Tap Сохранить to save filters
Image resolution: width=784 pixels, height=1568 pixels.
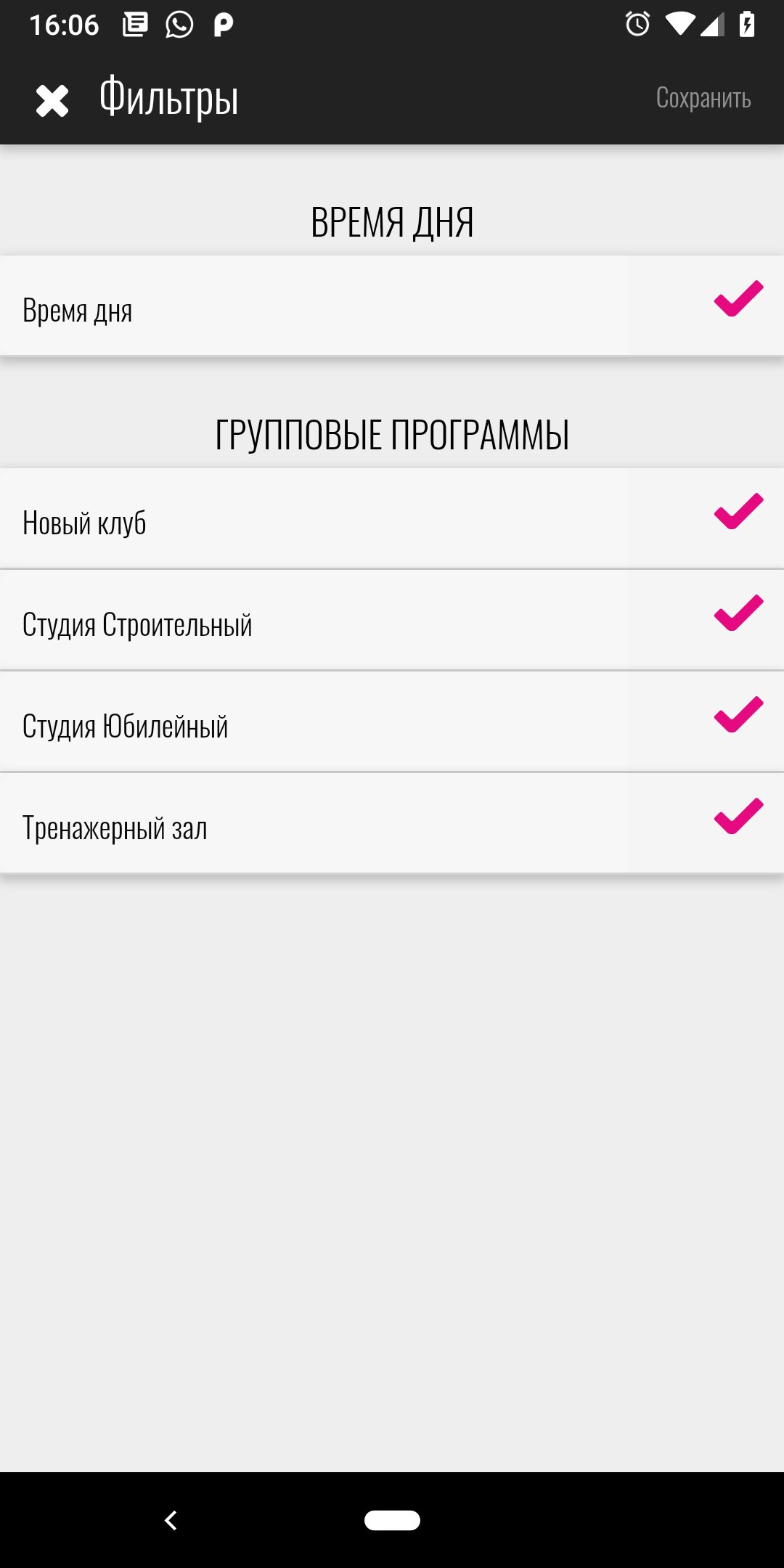pyautogui.click(x=703, y=98)
